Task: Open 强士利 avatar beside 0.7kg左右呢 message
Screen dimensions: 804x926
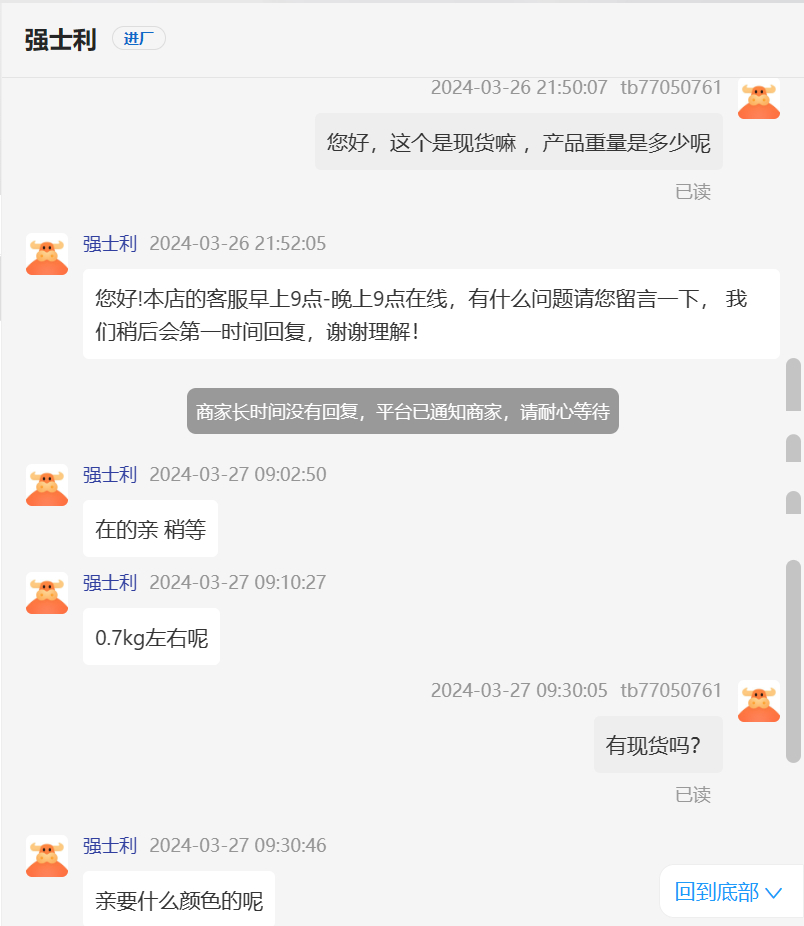Action: pyautogui.click(x=47, y=593)
